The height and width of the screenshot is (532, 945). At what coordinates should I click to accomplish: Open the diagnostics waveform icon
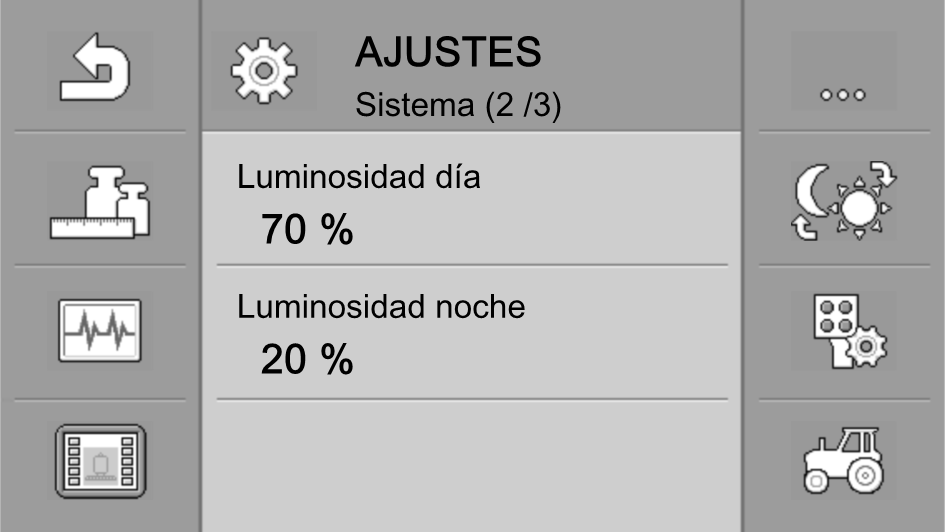[x=99, y=331]
